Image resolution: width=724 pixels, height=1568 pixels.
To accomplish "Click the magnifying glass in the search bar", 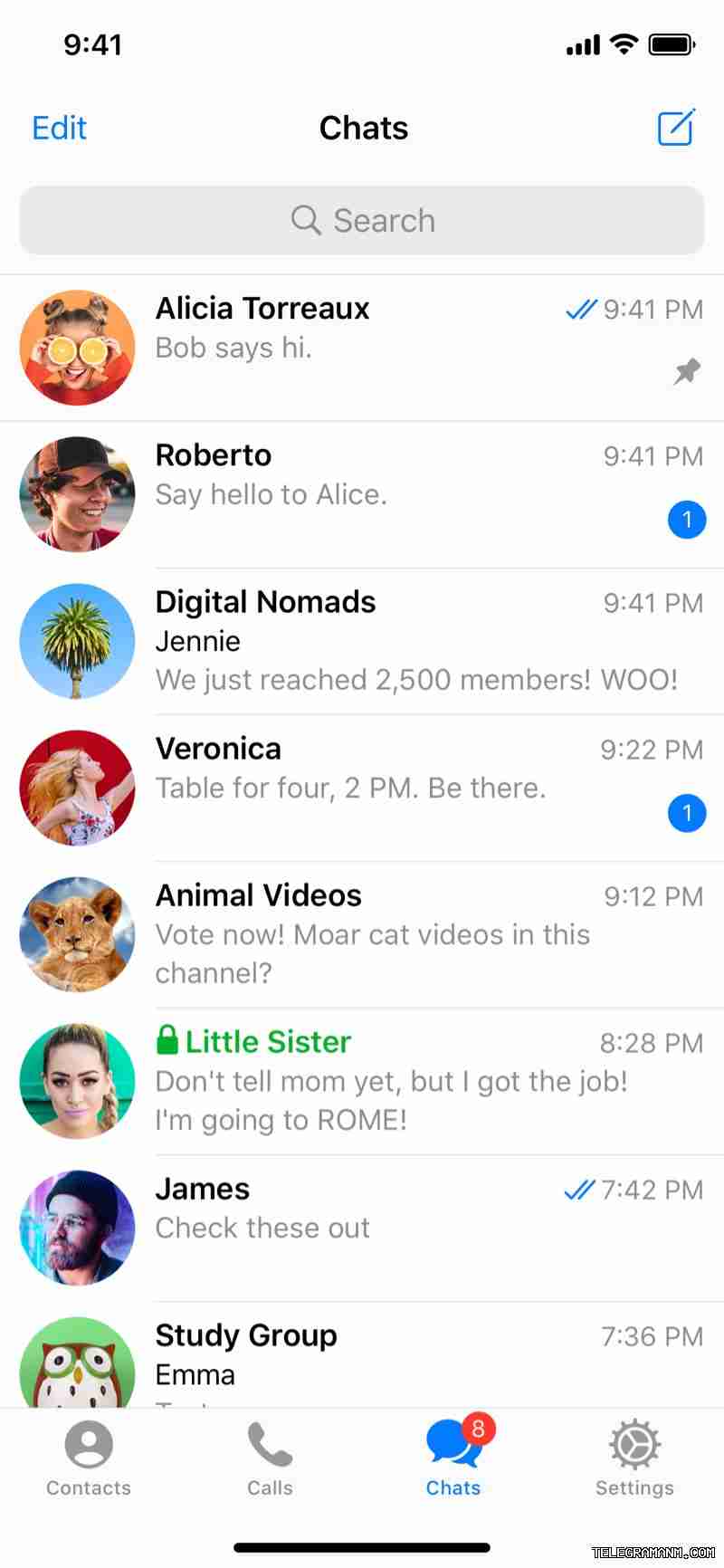I will (x=305, y=220).
